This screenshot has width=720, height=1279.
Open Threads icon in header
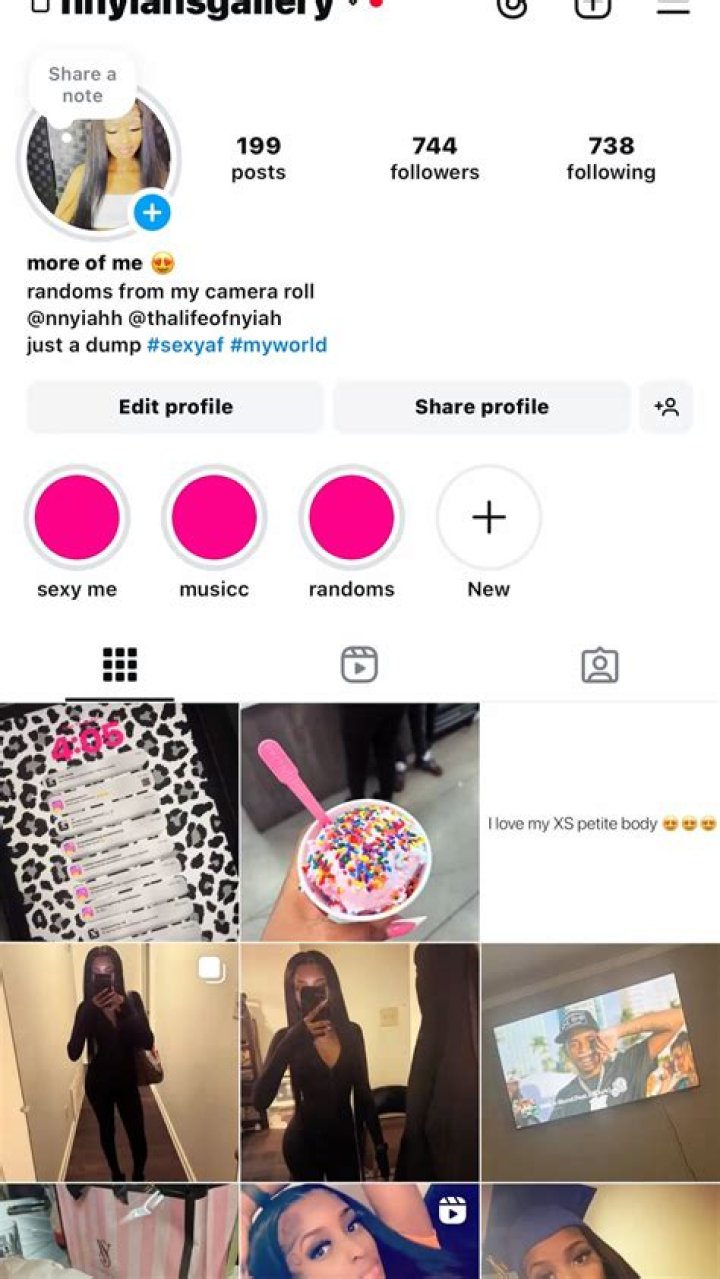512,6
